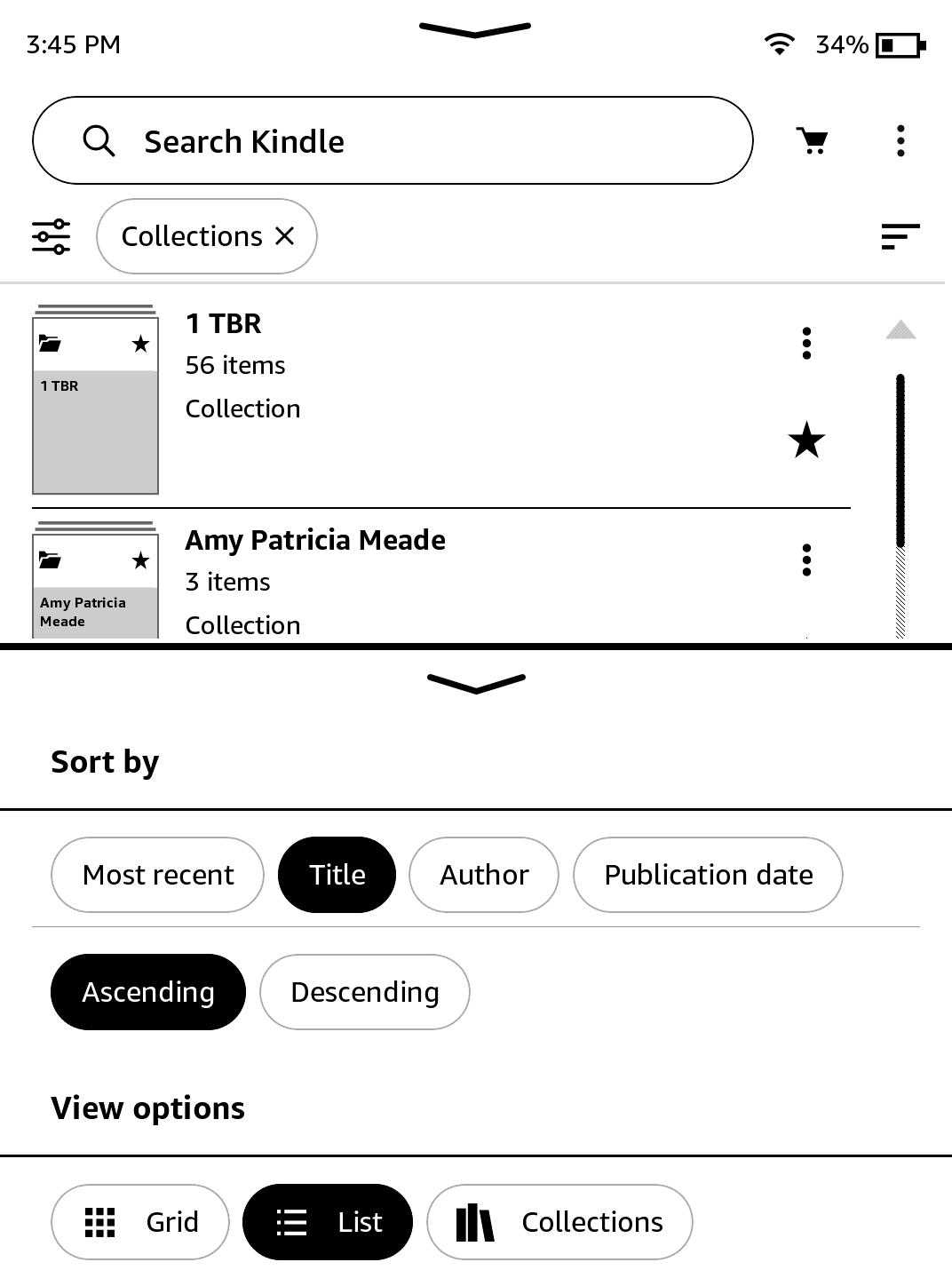Select Descending order
Screen dimensions: 952x1286
[x=364, y=992]
